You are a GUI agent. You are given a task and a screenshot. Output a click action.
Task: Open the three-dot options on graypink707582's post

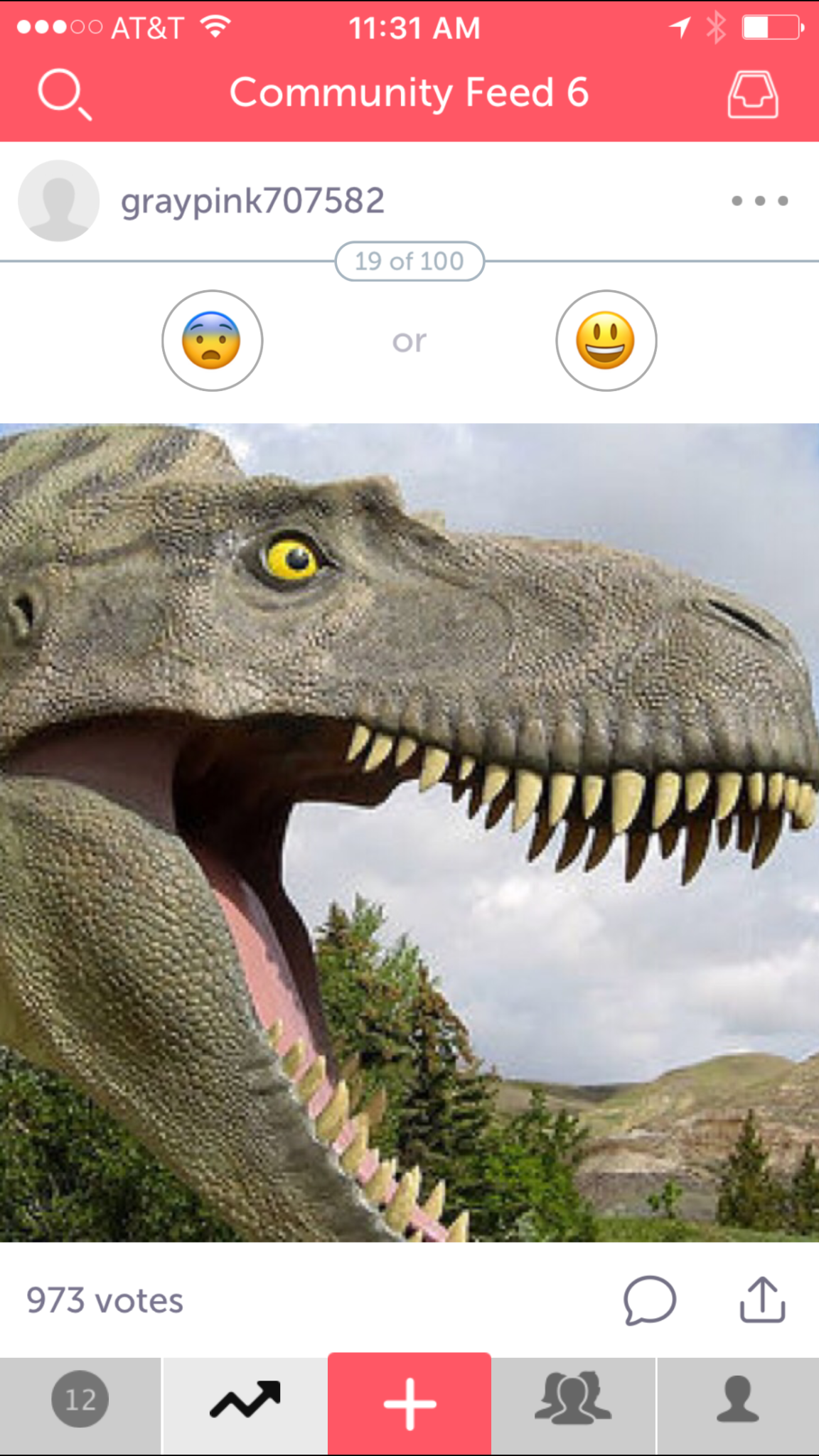click(x=759, y=200)
